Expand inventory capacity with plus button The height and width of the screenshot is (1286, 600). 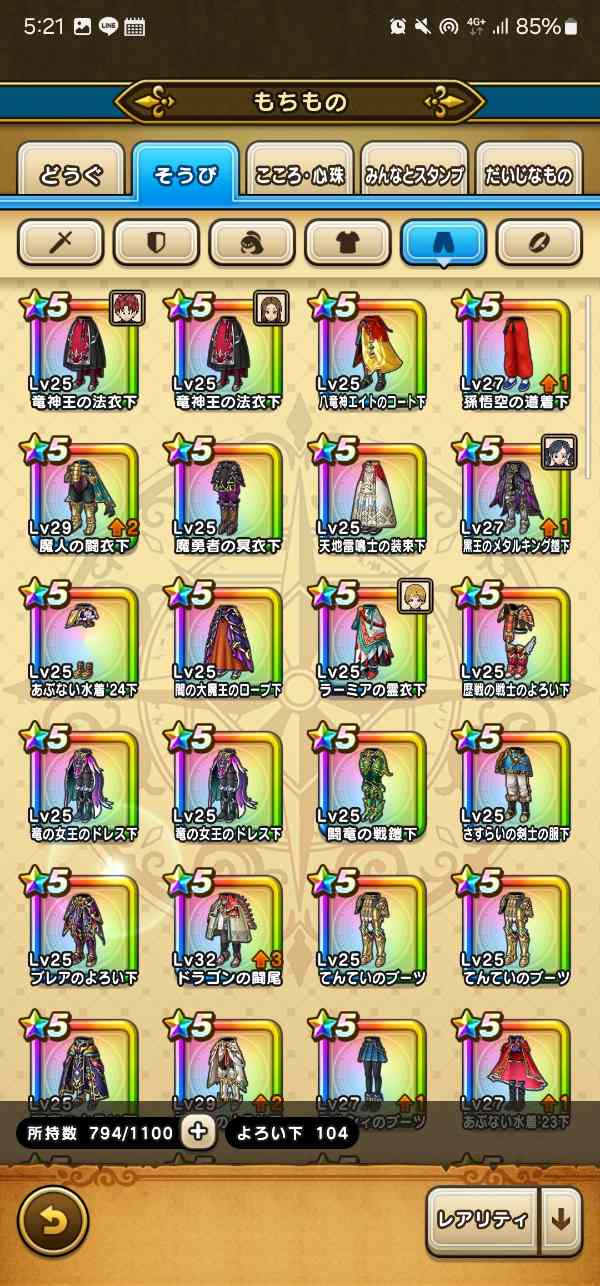click(198, 1132)
